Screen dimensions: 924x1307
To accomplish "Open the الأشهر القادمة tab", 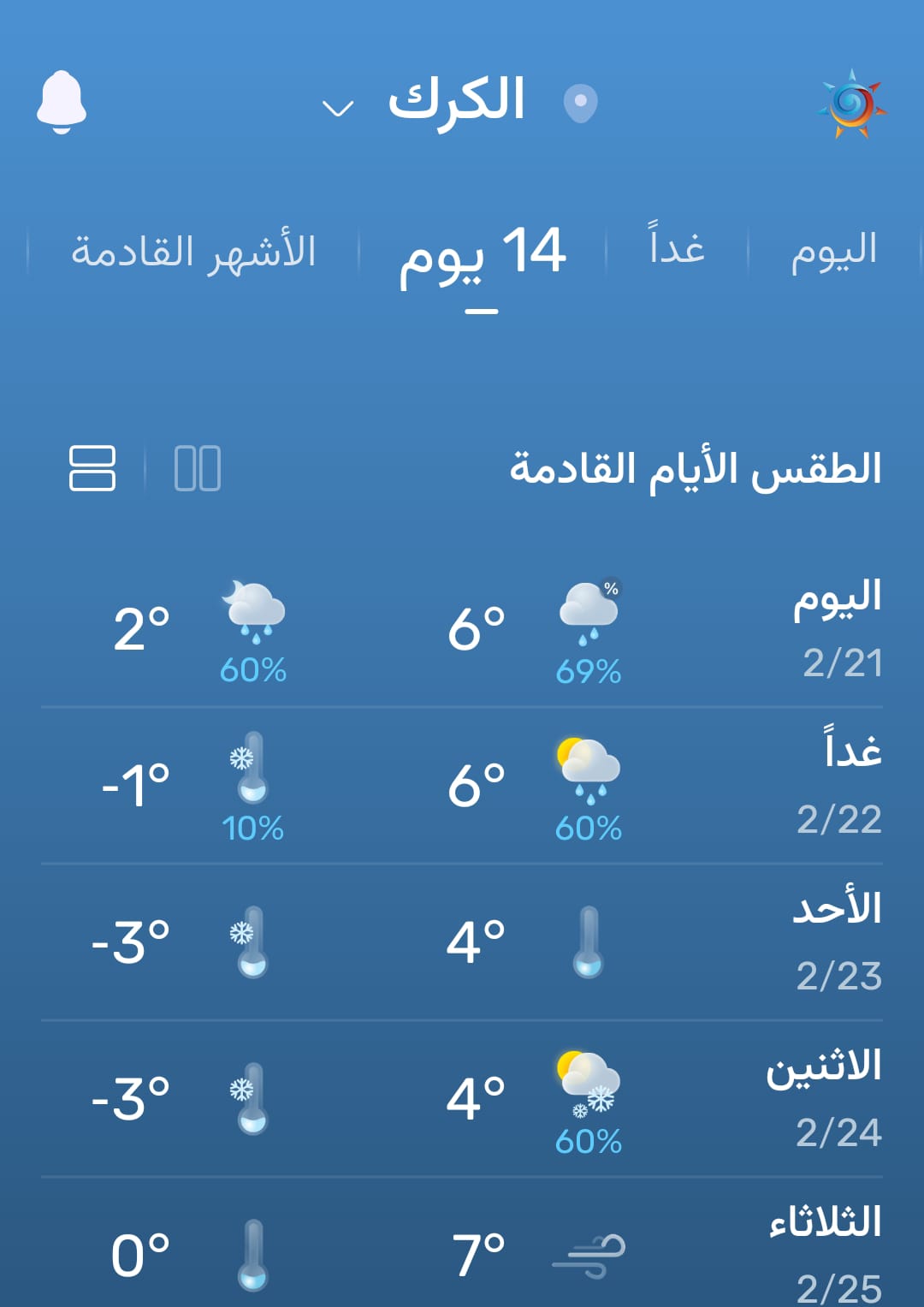I will point(193,252).
